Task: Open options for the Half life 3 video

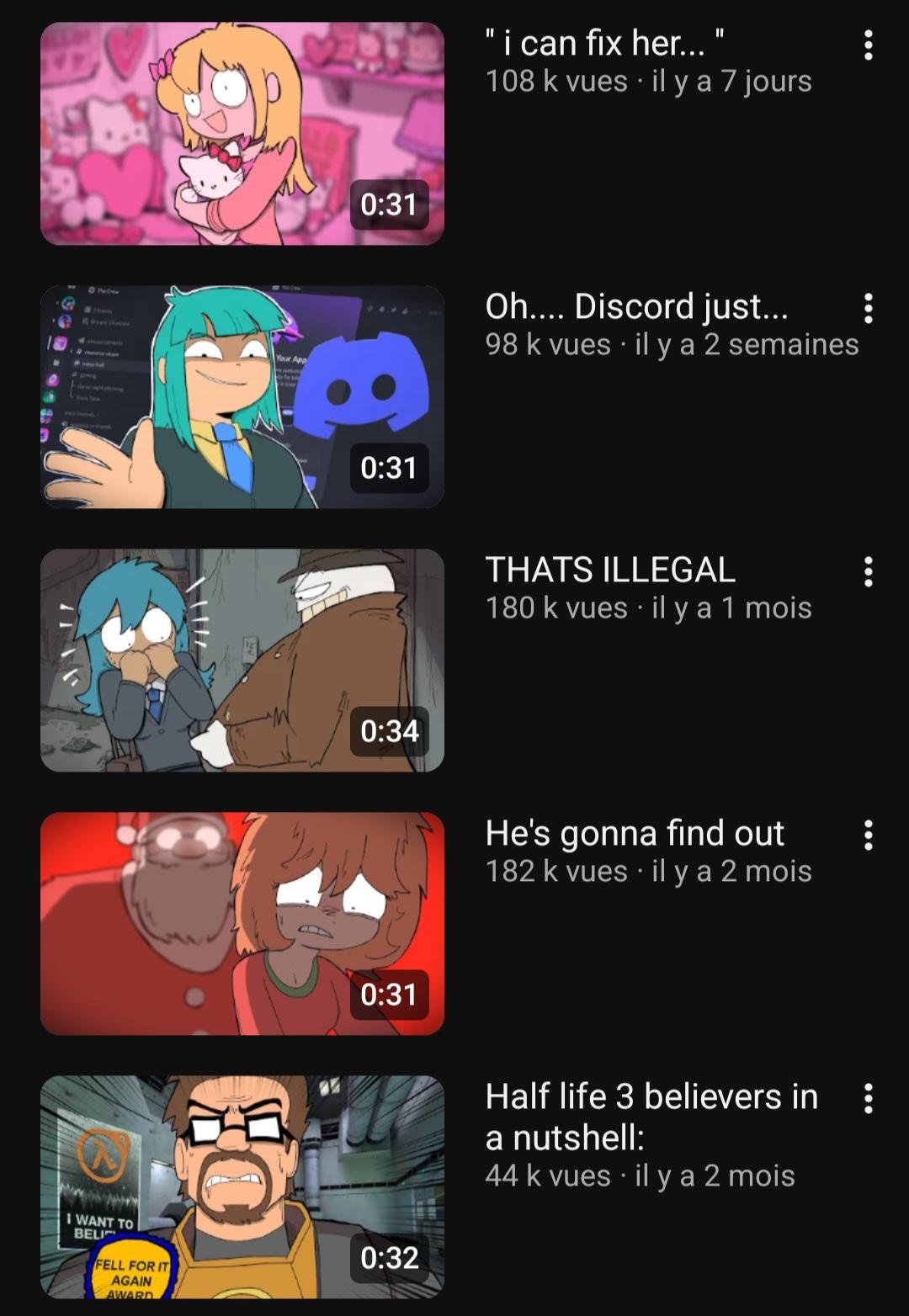Action: [868, 1099]
